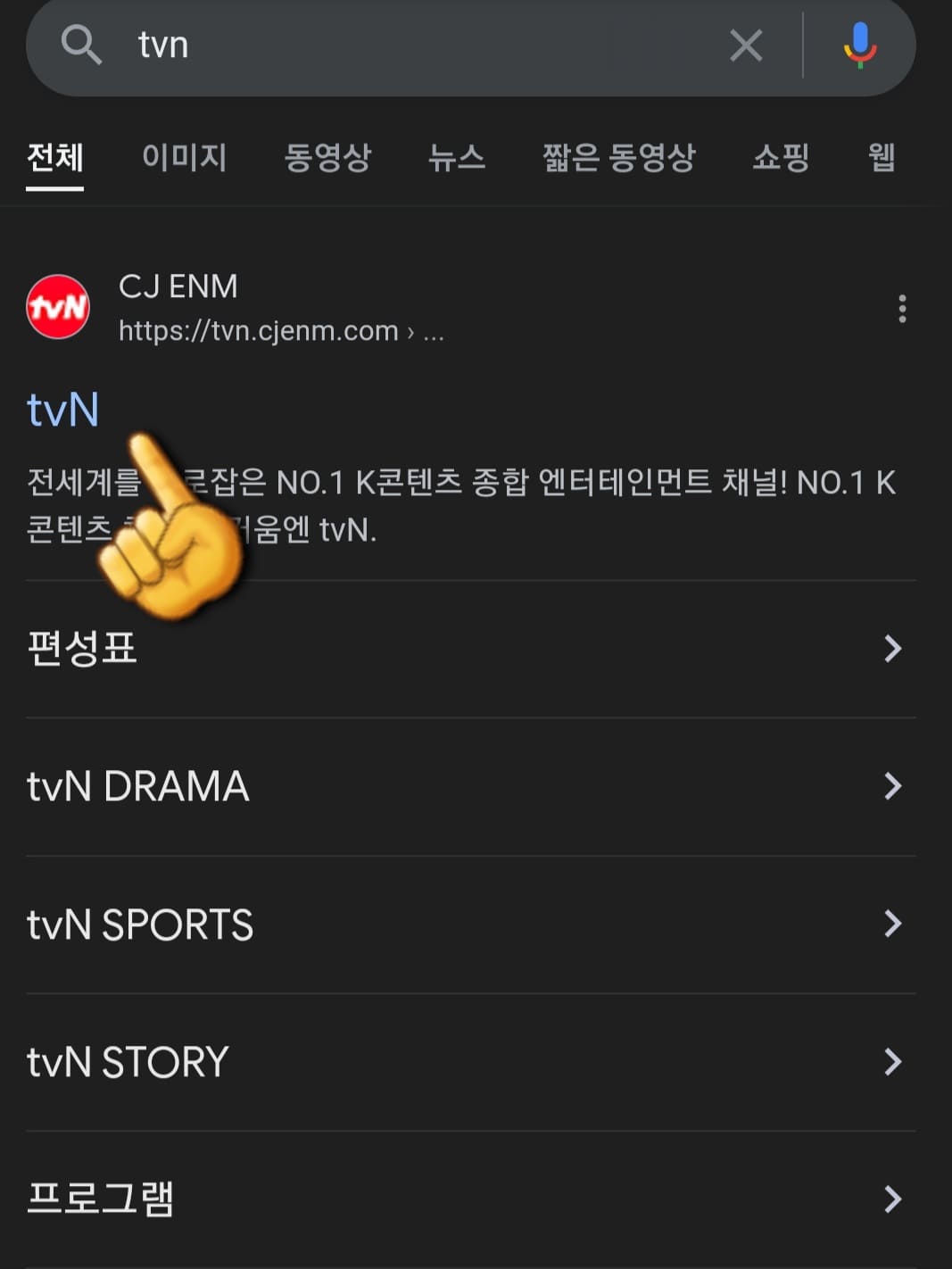Image resolution: width=952 pixels, height=1269 pixels.
Task: Click the https://tvn.cjenm.com URL
Action: [257, 330]
